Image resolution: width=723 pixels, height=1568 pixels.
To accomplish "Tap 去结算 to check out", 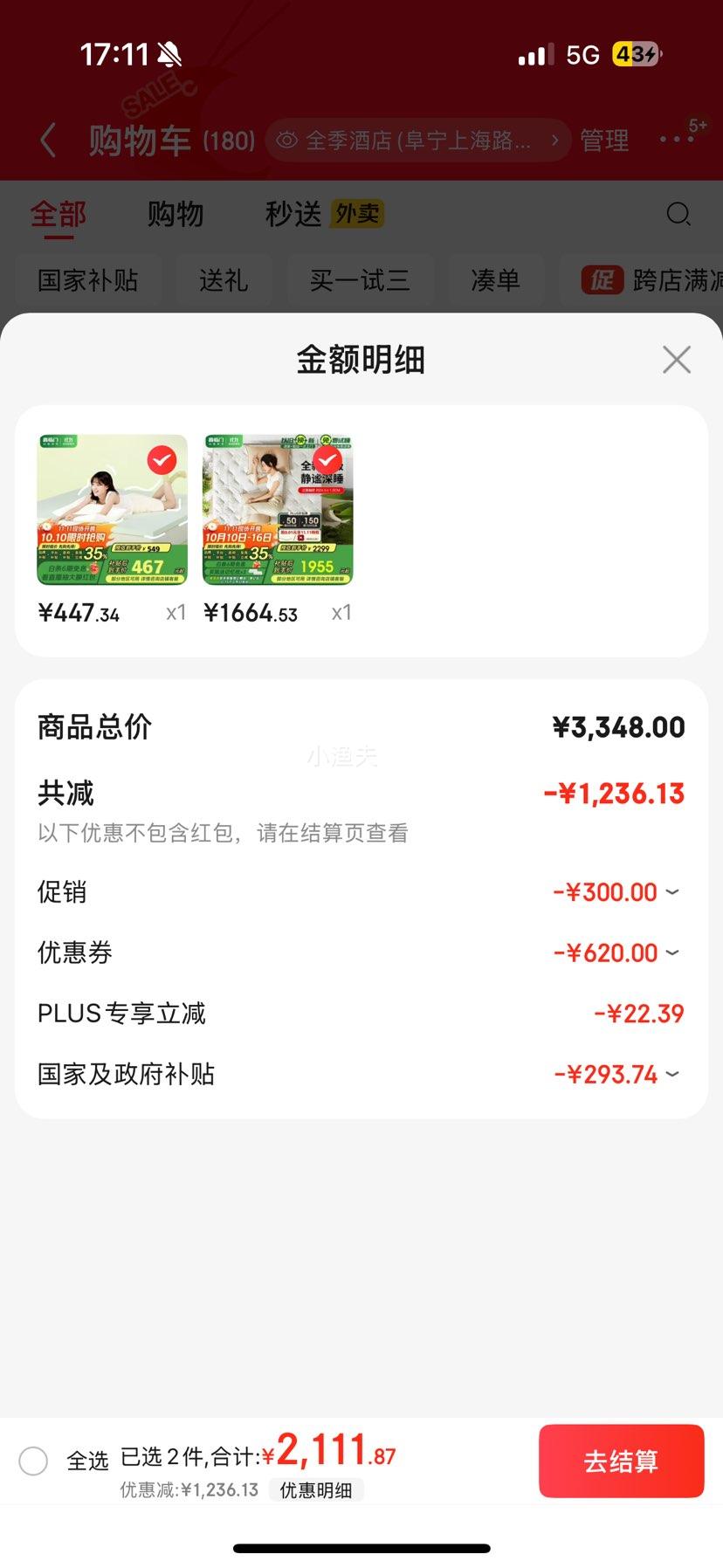I will 621,1461.
